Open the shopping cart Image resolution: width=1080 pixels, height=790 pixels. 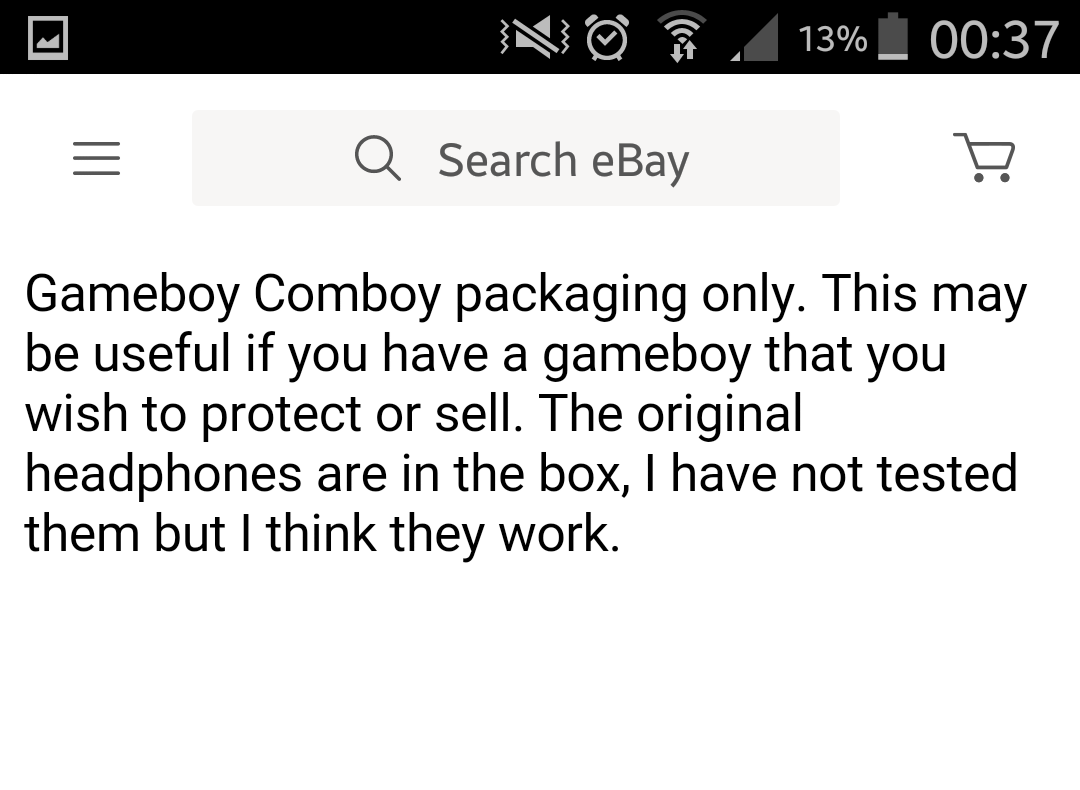984,157
